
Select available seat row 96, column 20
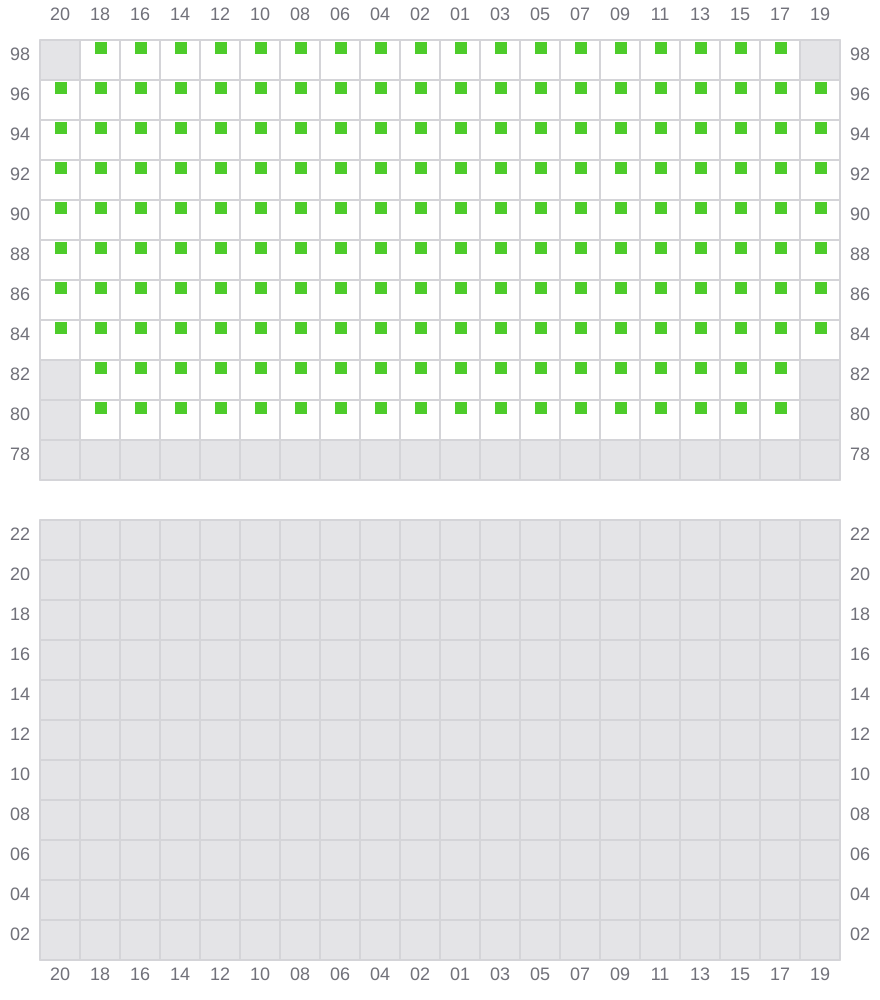coord(61,88)
